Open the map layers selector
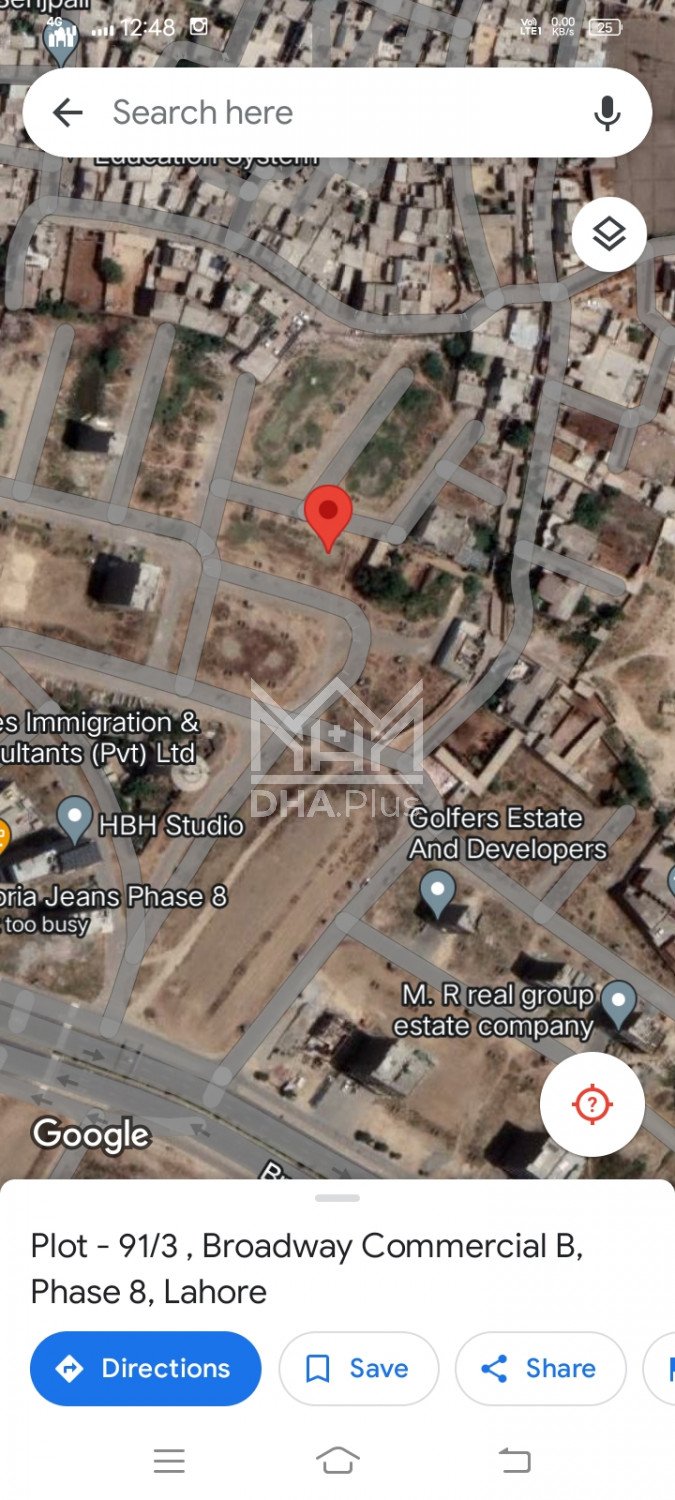This screenshot has height=1500, width=675. (x=609, y=235)
